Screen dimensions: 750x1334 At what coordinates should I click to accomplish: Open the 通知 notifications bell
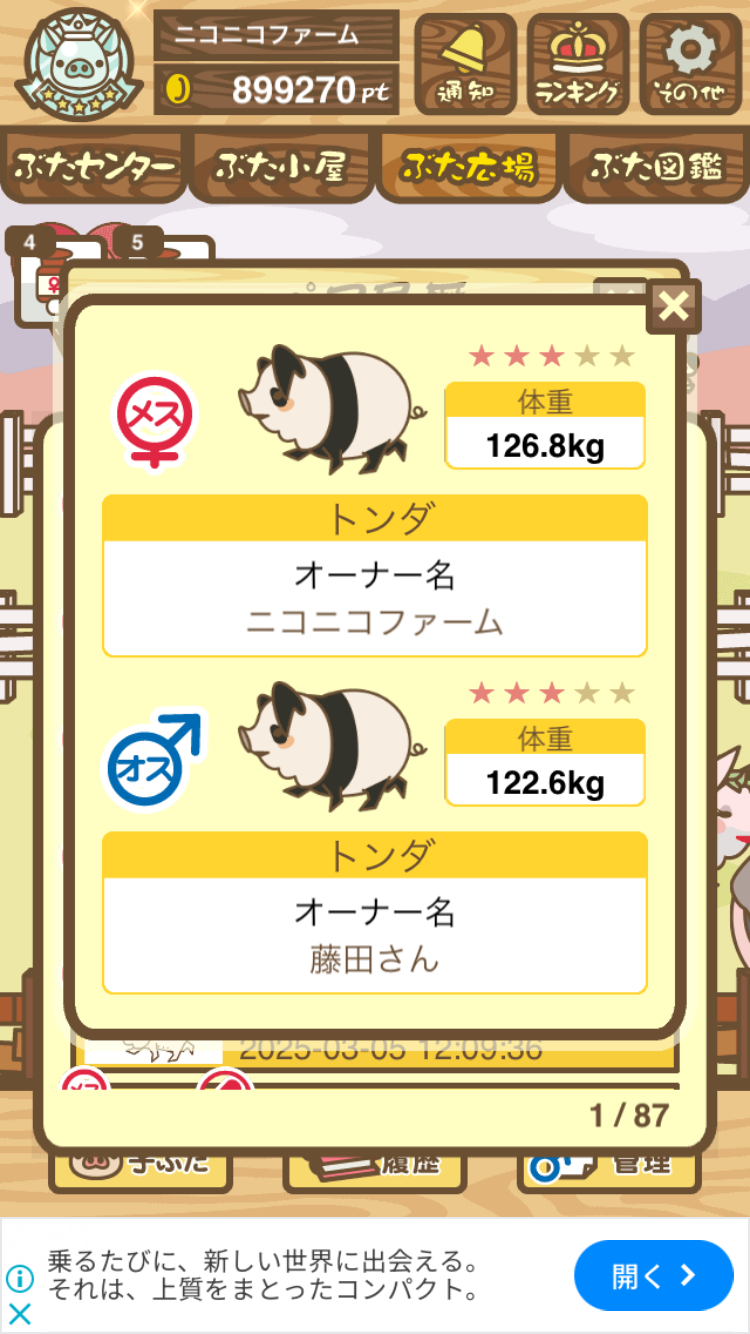(x=465, y=63)
